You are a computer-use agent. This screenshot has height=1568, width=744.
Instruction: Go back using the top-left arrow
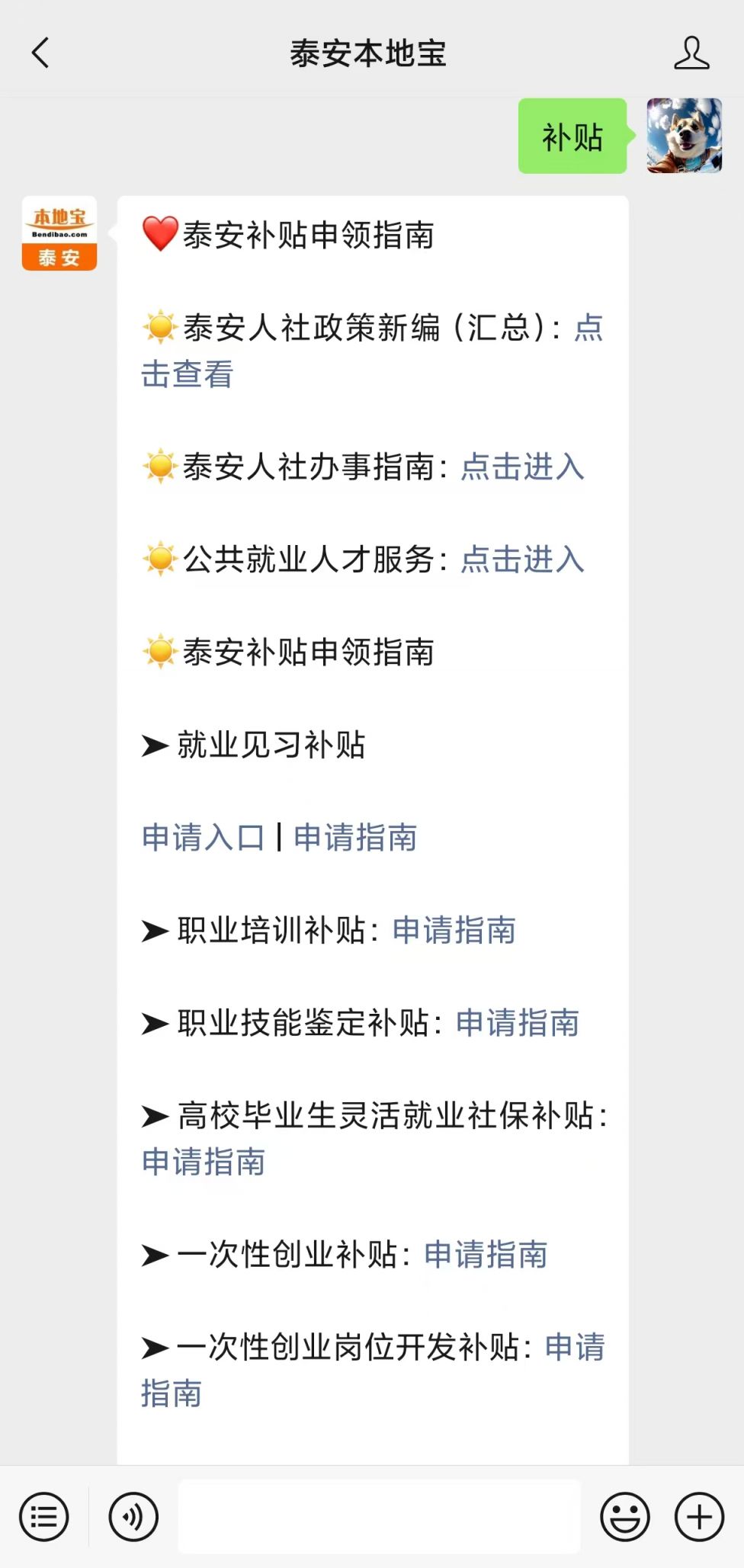[x=40, y=53]
